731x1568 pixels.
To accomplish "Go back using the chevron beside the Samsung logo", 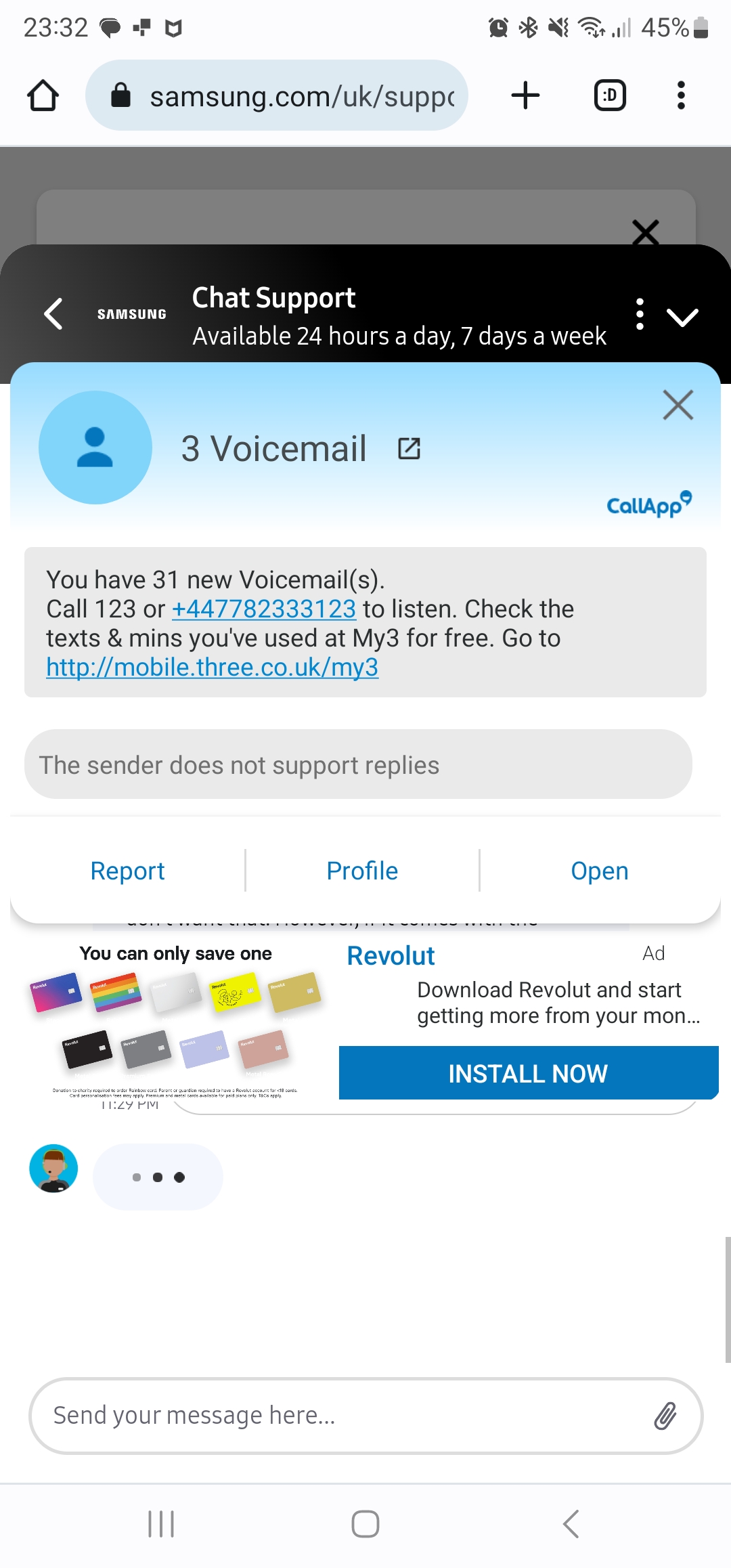I will pyautogui.click(x=52, y=315).
